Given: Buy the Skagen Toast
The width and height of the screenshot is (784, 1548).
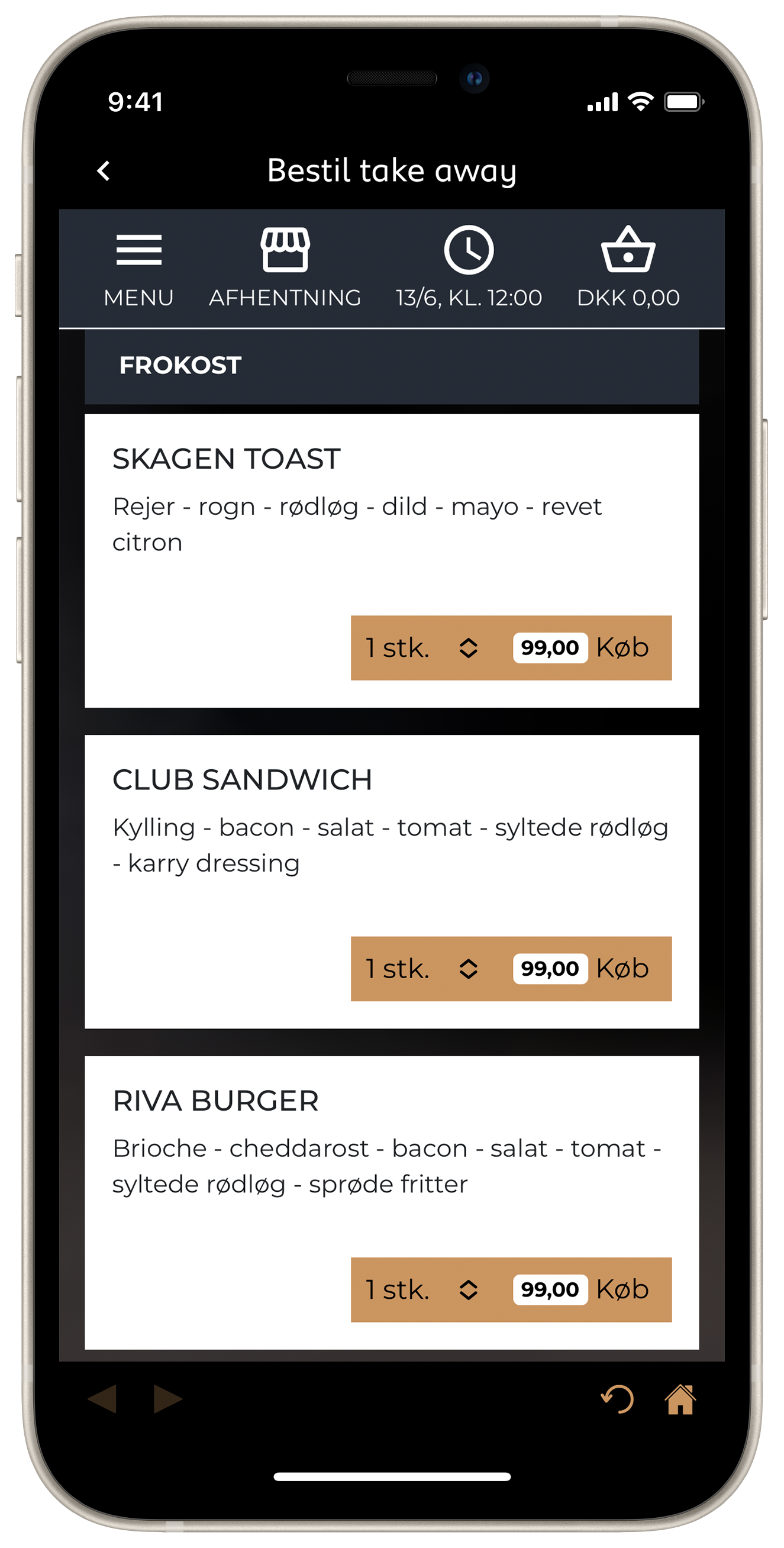Looking at the screenshot, I should 622,648.
